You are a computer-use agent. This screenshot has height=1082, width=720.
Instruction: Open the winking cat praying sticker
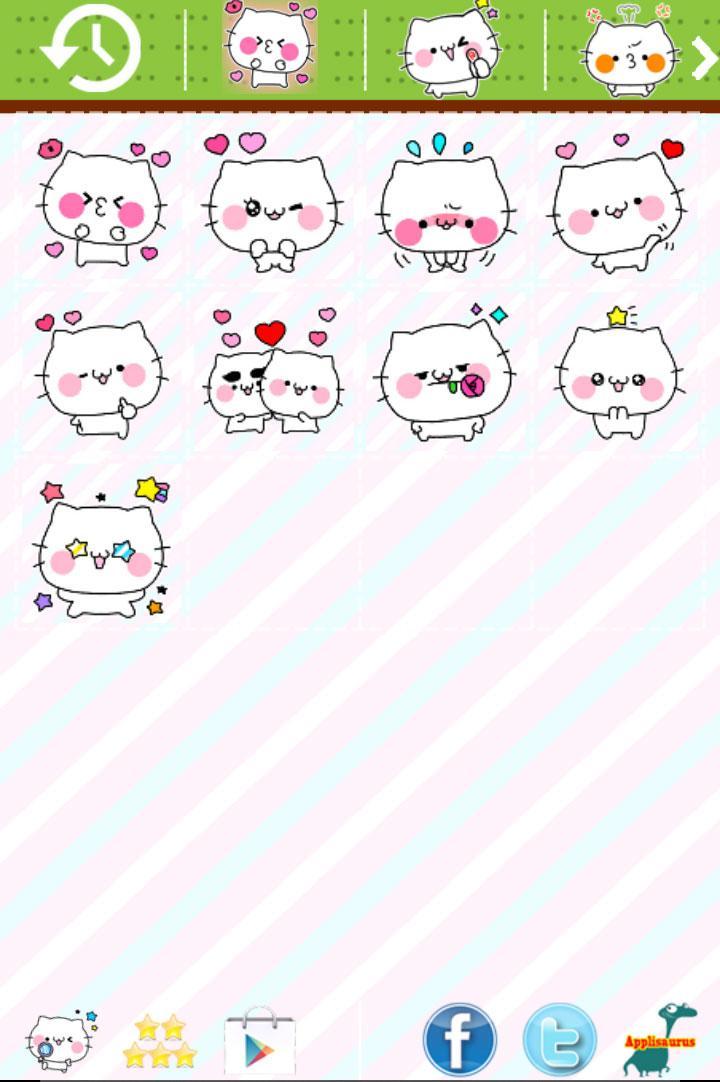273,200
